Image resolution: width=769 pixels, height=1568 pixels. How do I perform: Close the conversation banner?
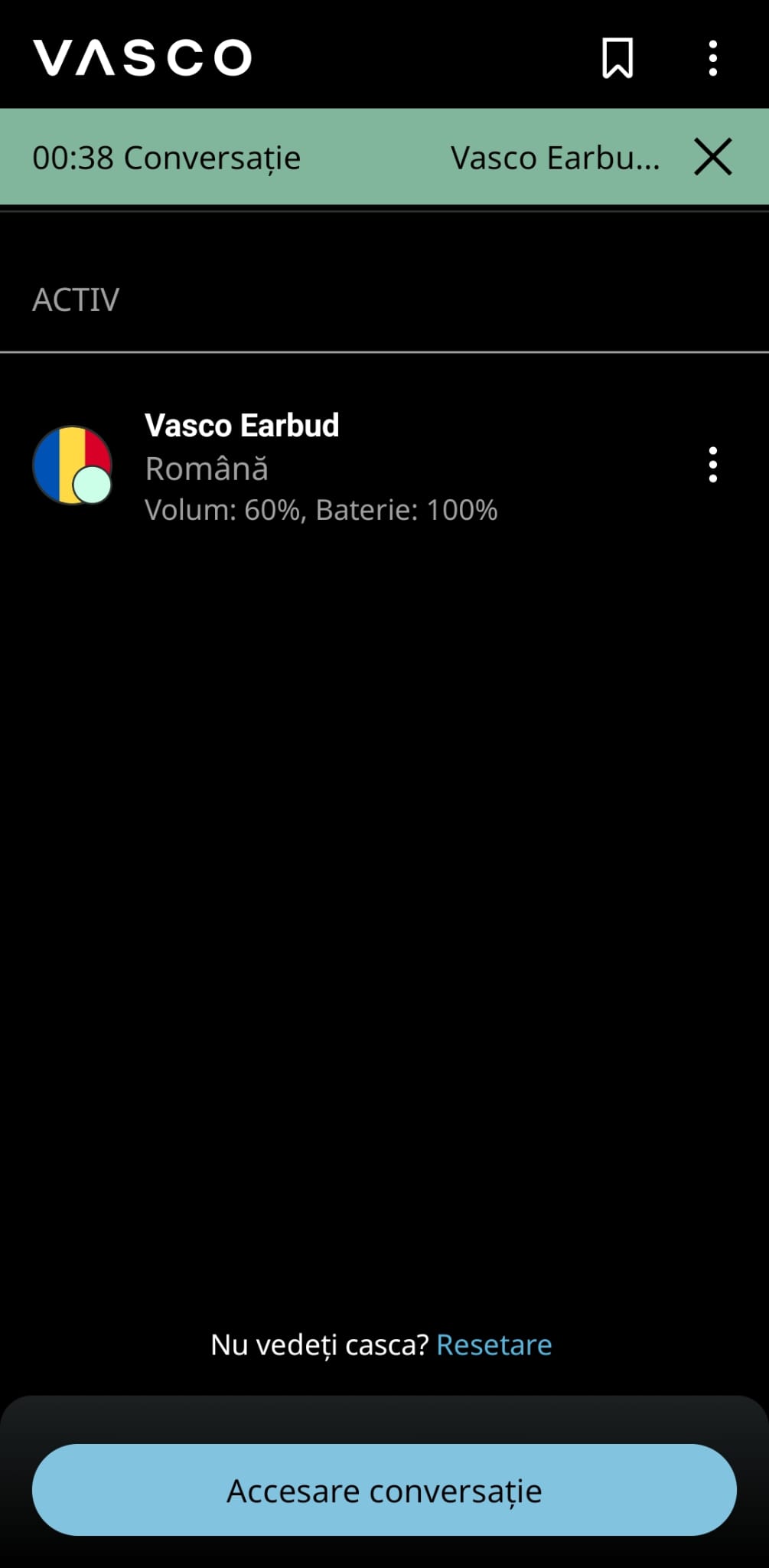(712, 157)
